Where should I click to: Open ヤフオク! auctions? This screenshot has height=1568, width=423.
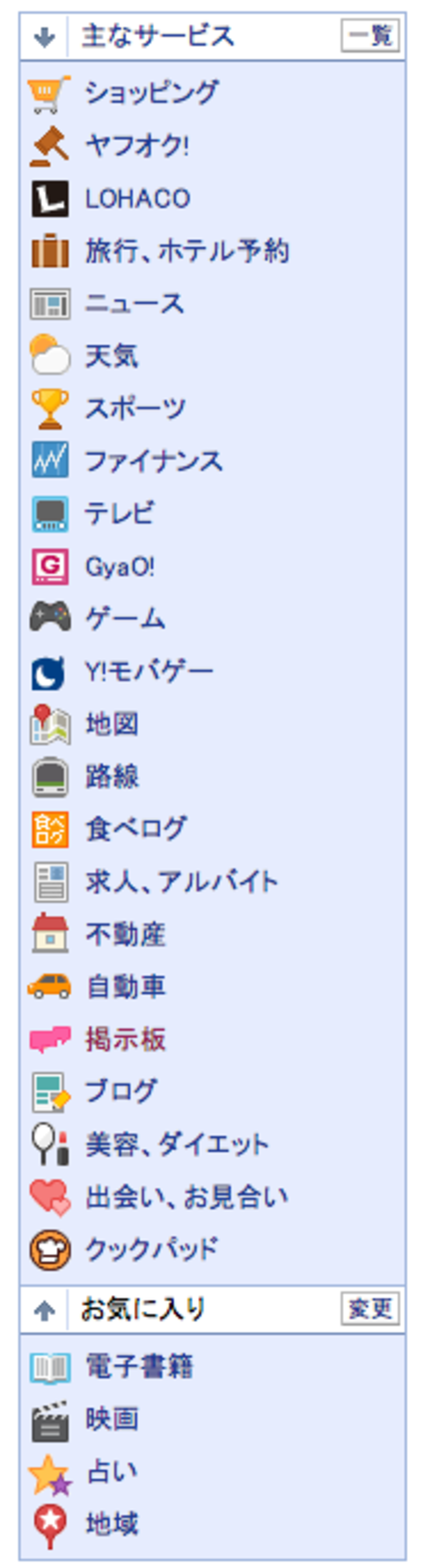[x=137, y=145]
